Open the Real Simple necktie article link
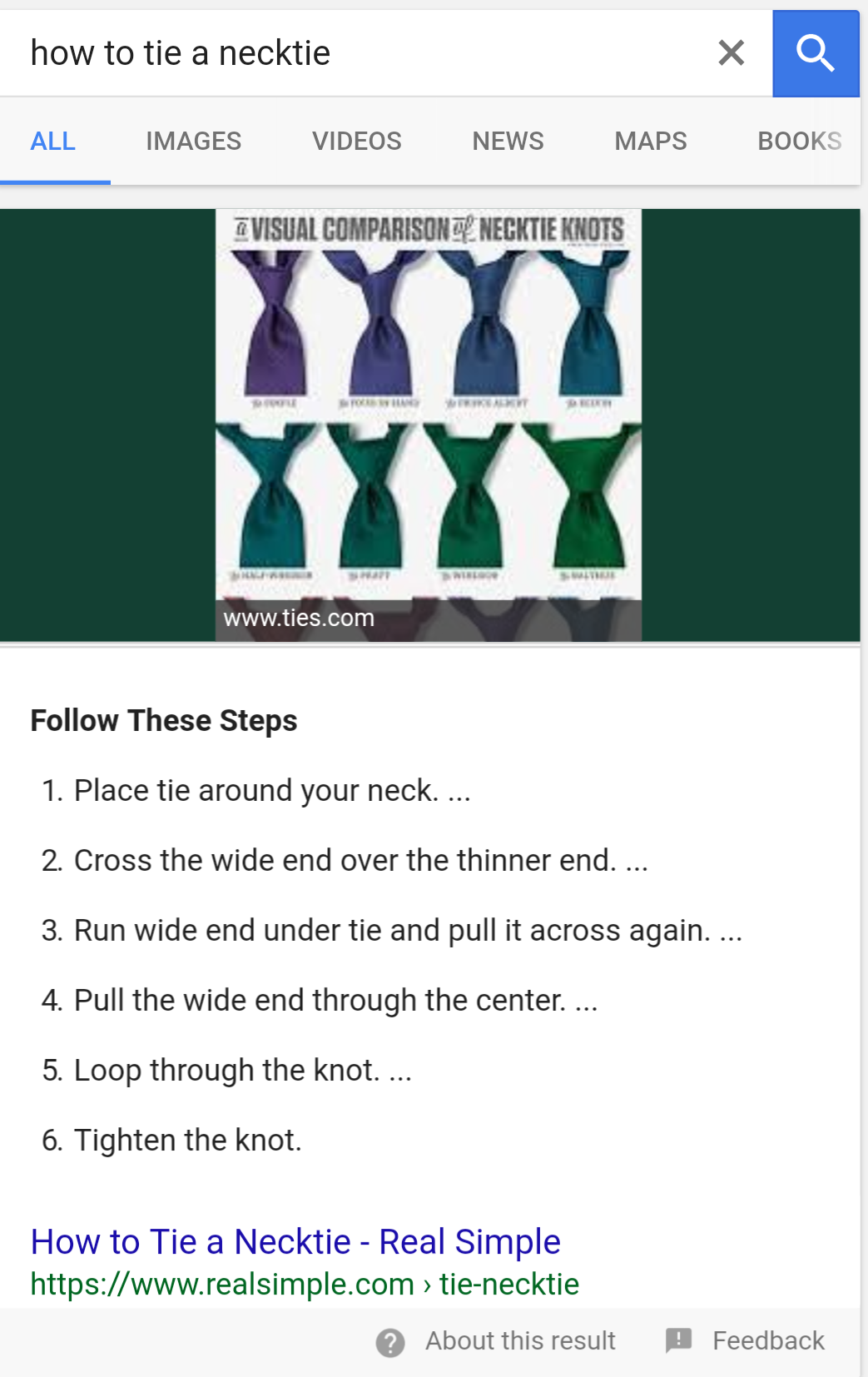The image size is (868, 1377). click(x=295, y=1242)
